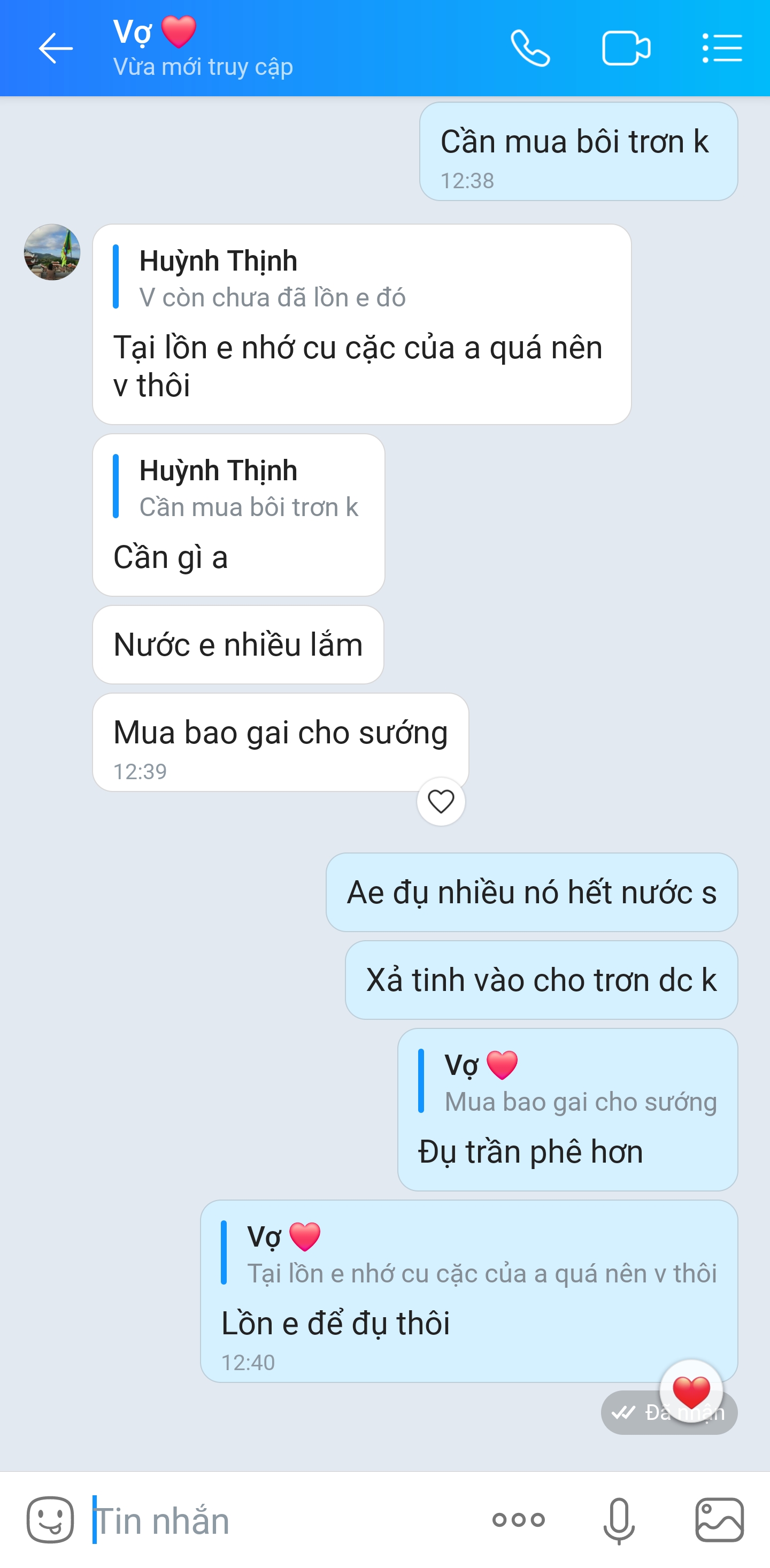The image size is (770, 1568).
Task: Tap the heart reaction on the 12:39 message
Action: [441, 801]
